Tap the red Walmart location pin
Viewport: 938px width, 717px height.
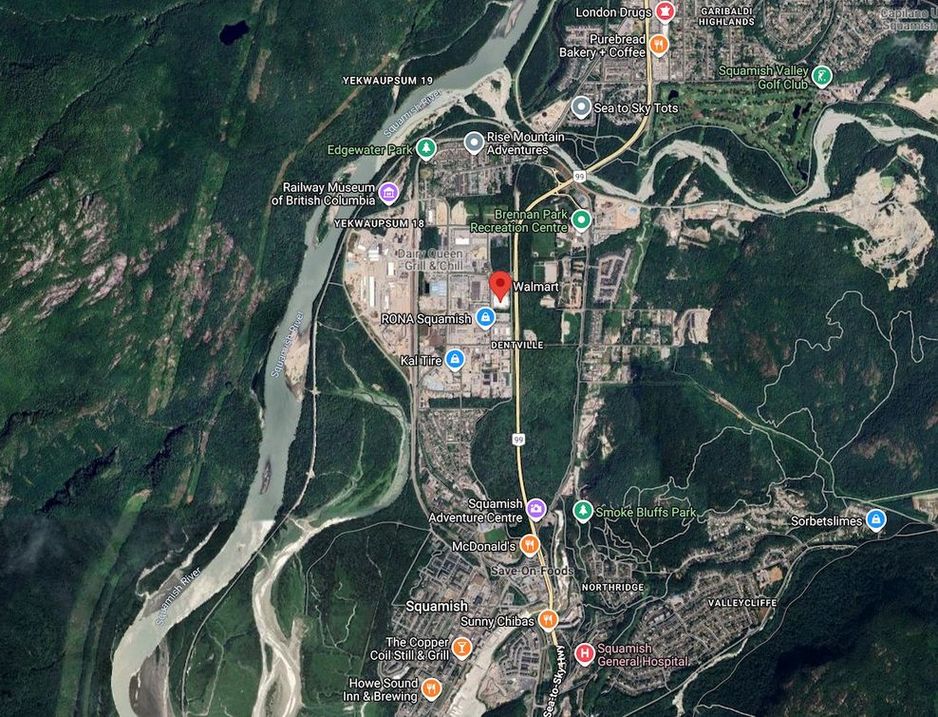coord(500,285)
